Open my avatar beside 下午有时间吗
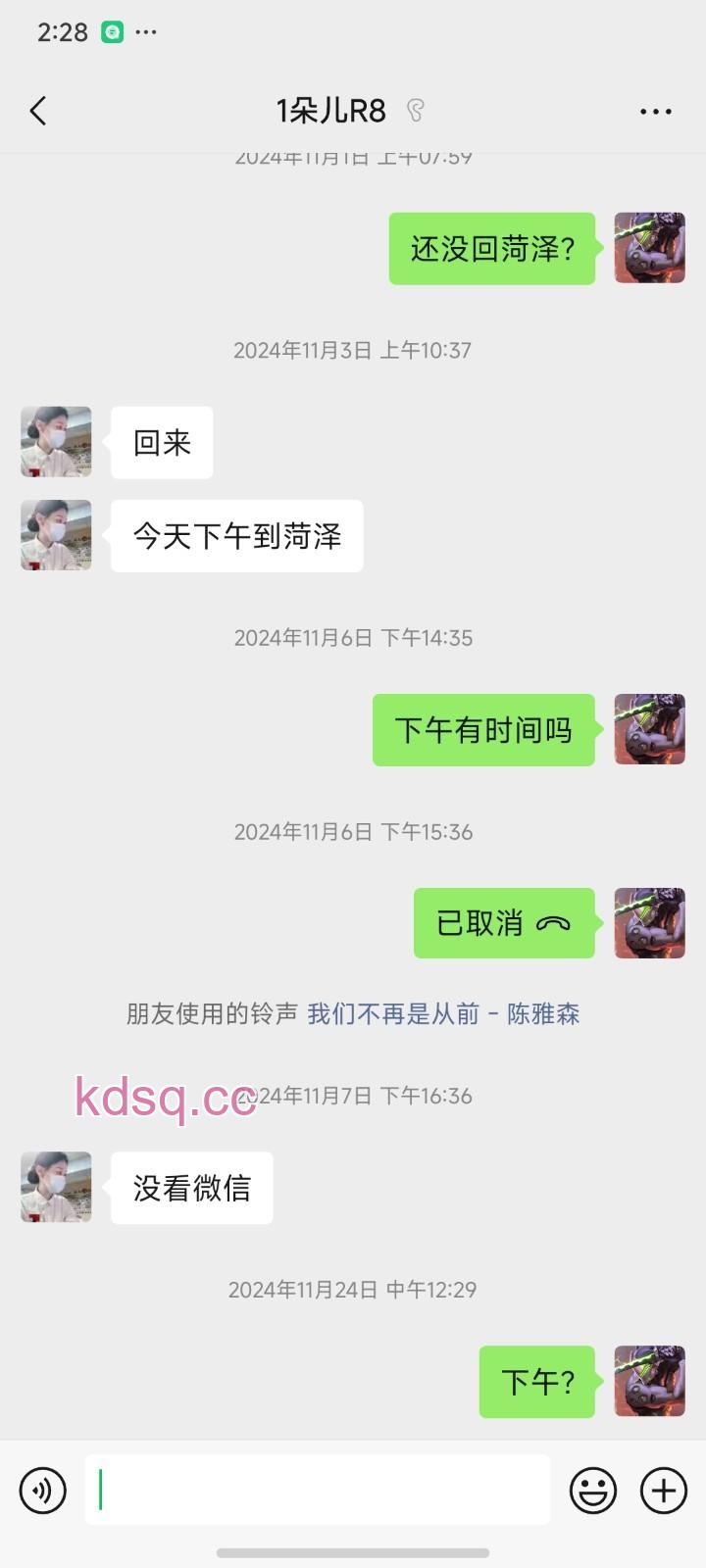 [649, 729]
